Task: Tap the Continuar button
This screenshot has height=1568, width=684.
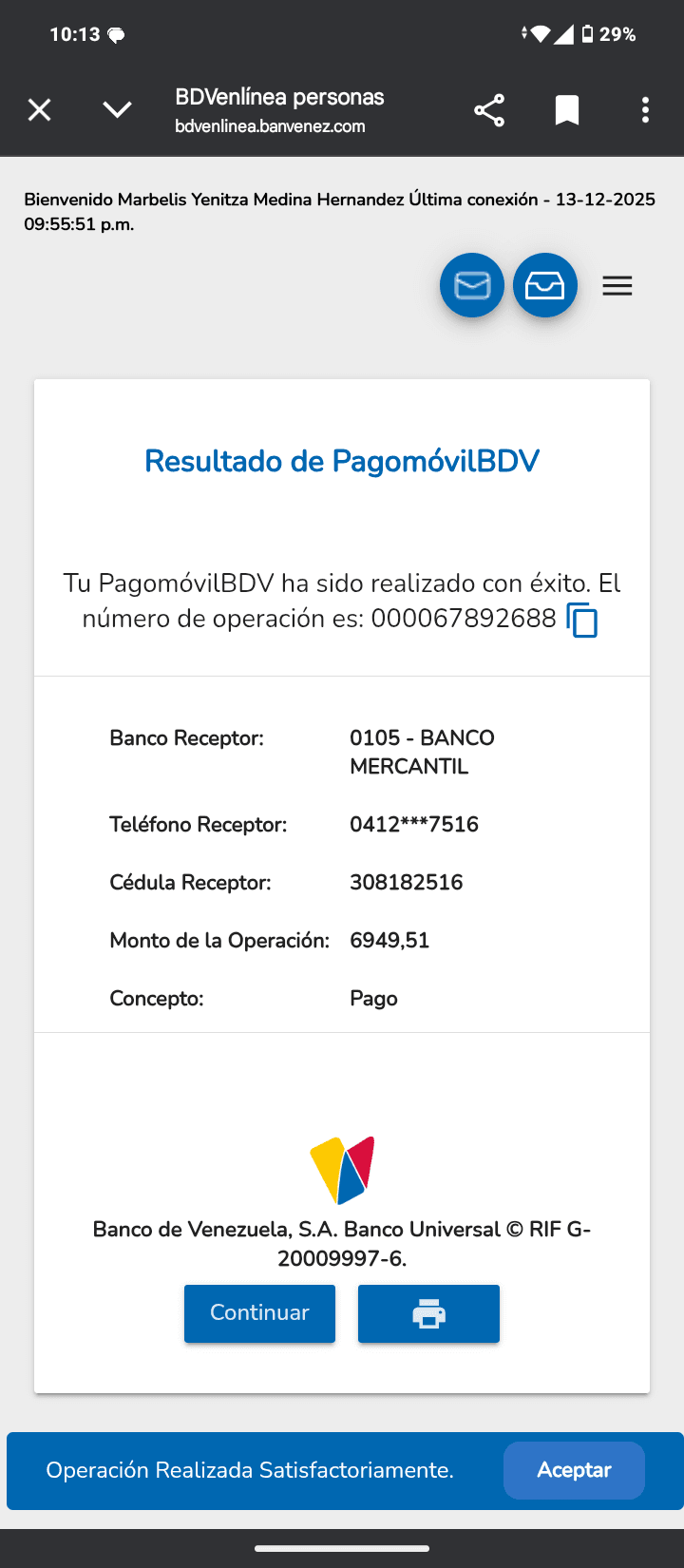Action: click(259, 1313)
